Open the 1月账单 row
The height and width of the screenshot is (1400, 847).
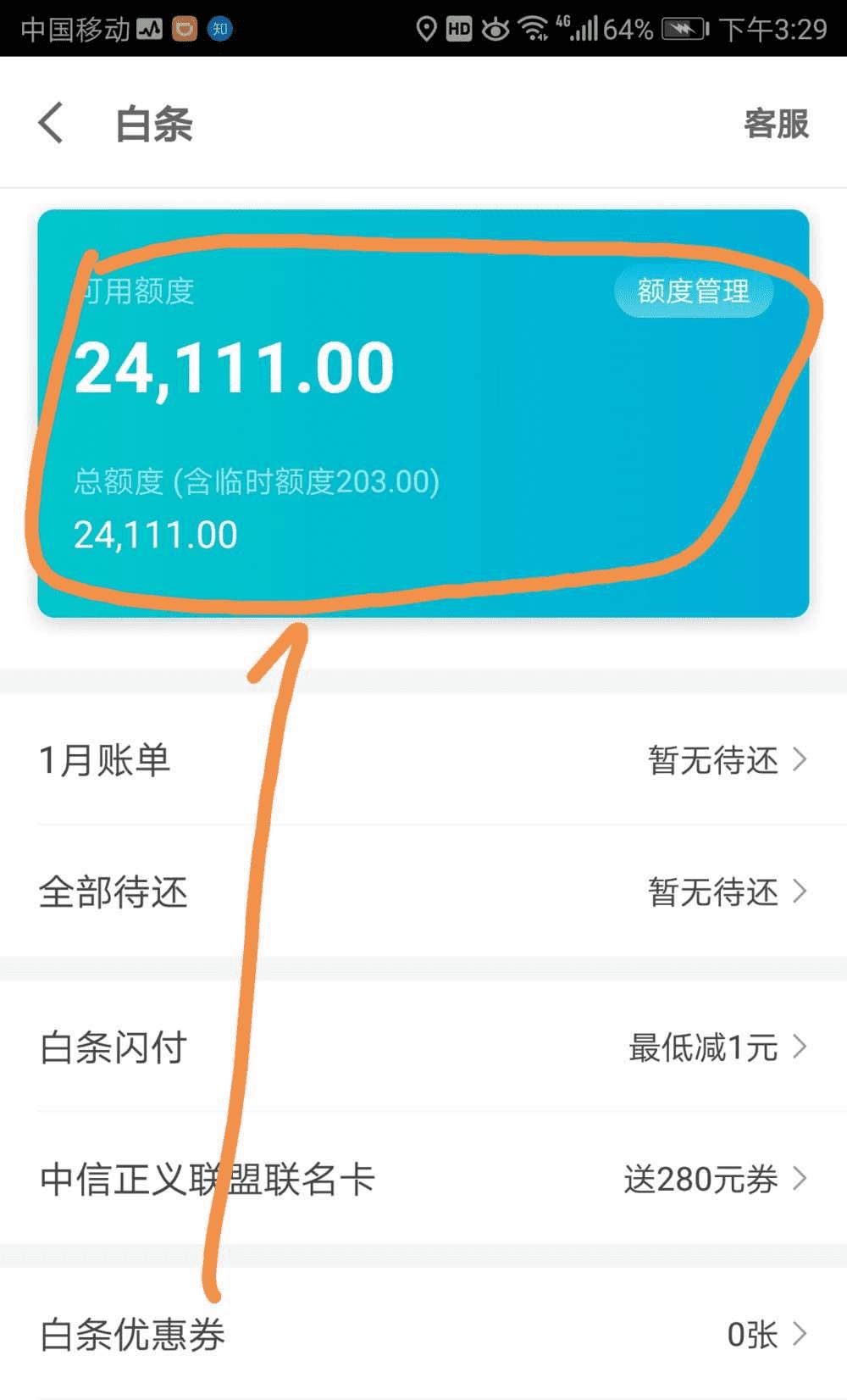click(x=423, y=759)
